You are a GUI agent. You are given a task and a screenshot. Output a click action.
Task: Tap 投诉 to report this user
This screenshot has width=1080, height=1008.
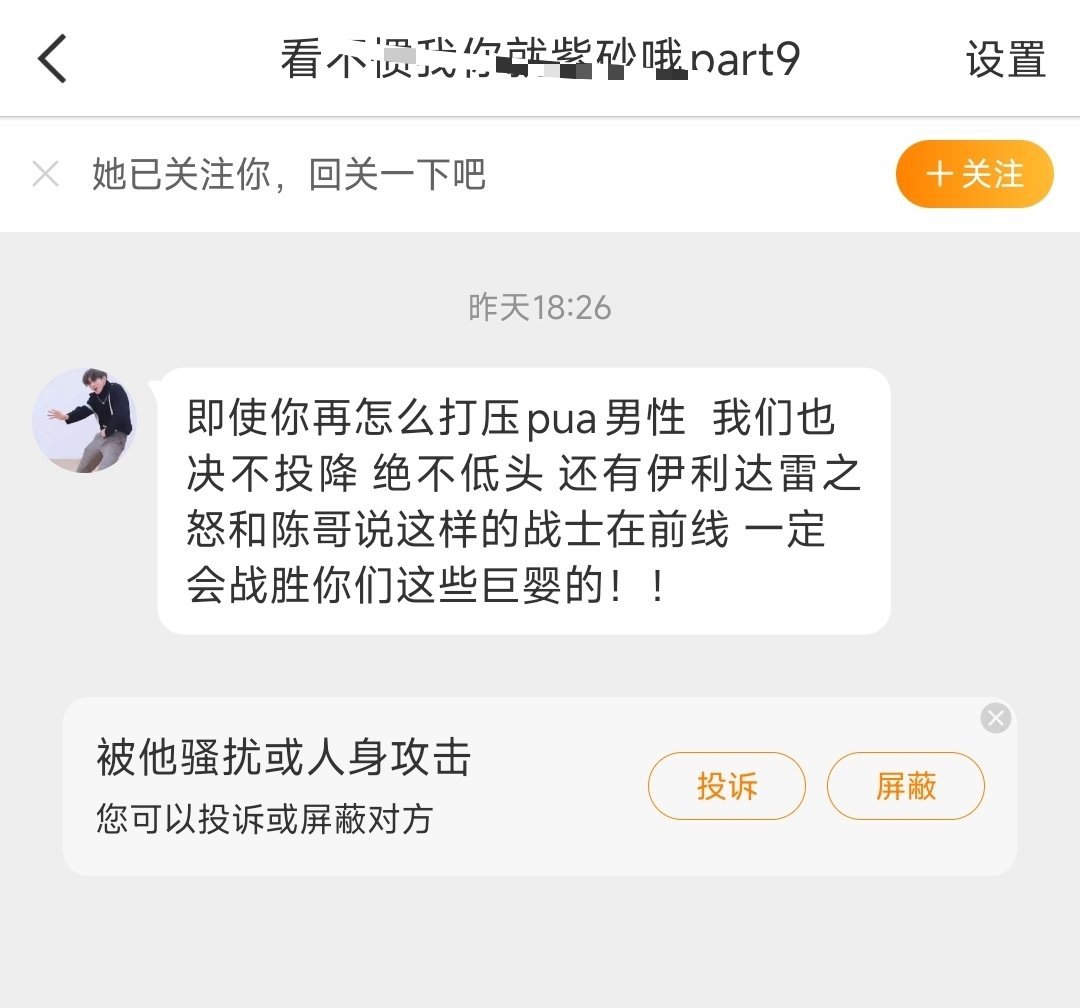tap(726, 786)
